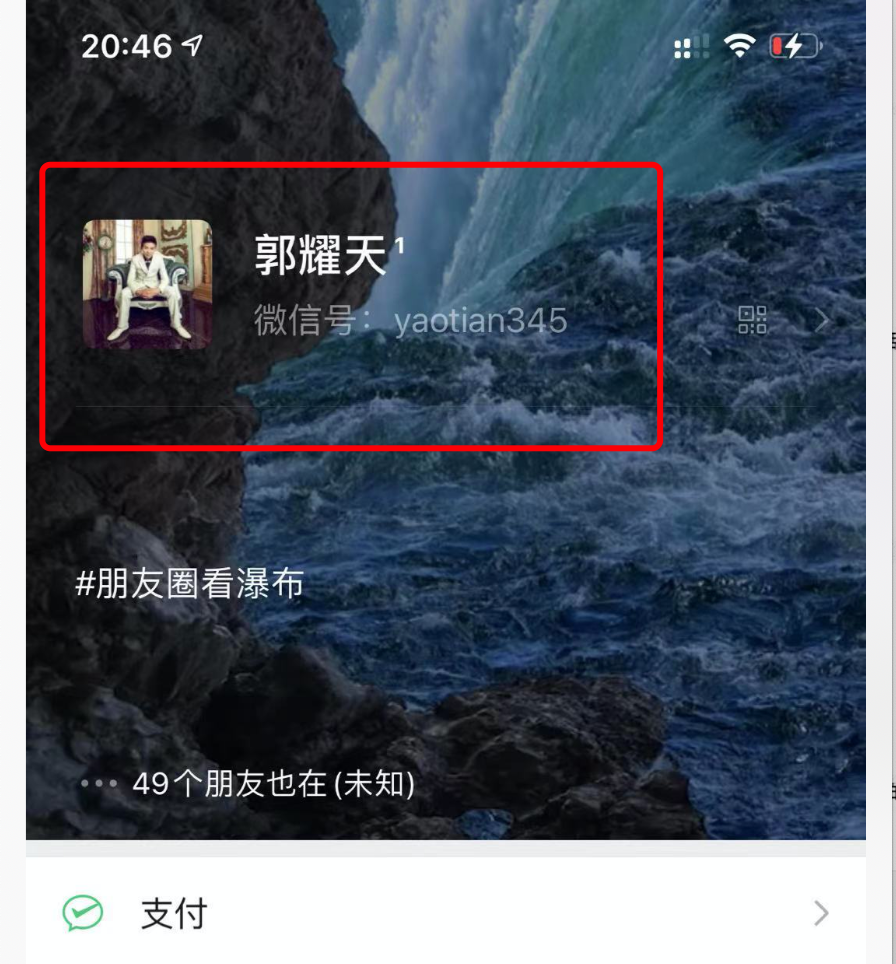Tap the profile avatar picture

point(147,284)
